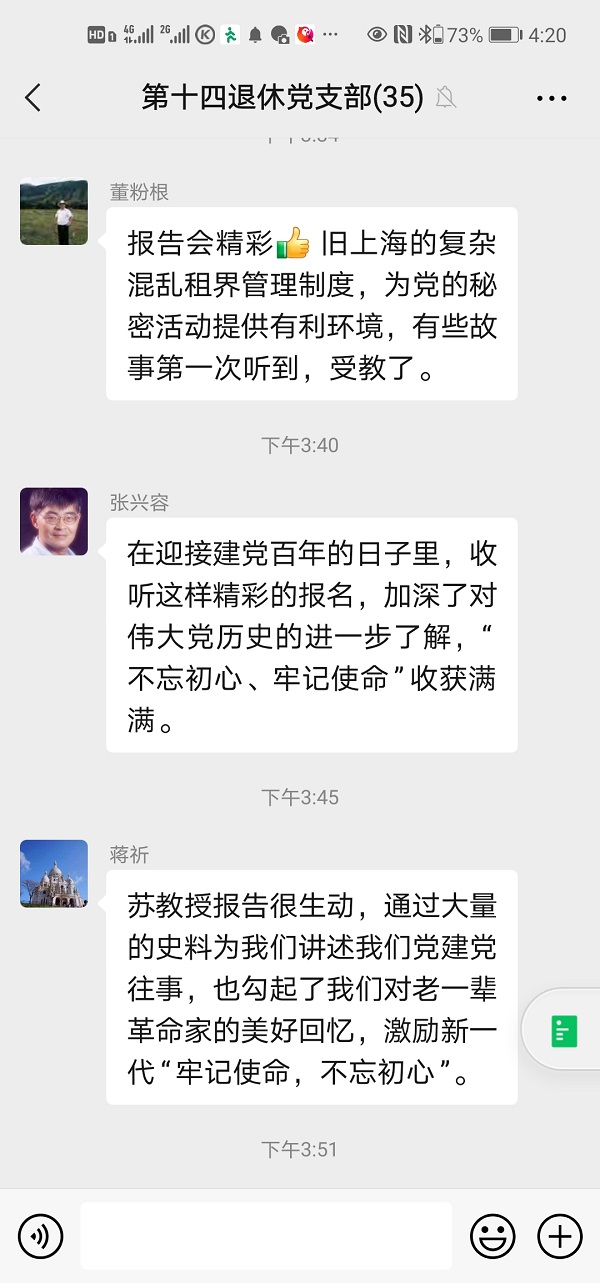Switch to voice message input
Screen dimensions: 600x1283
pyautogui.click(x=40, y=1236)
